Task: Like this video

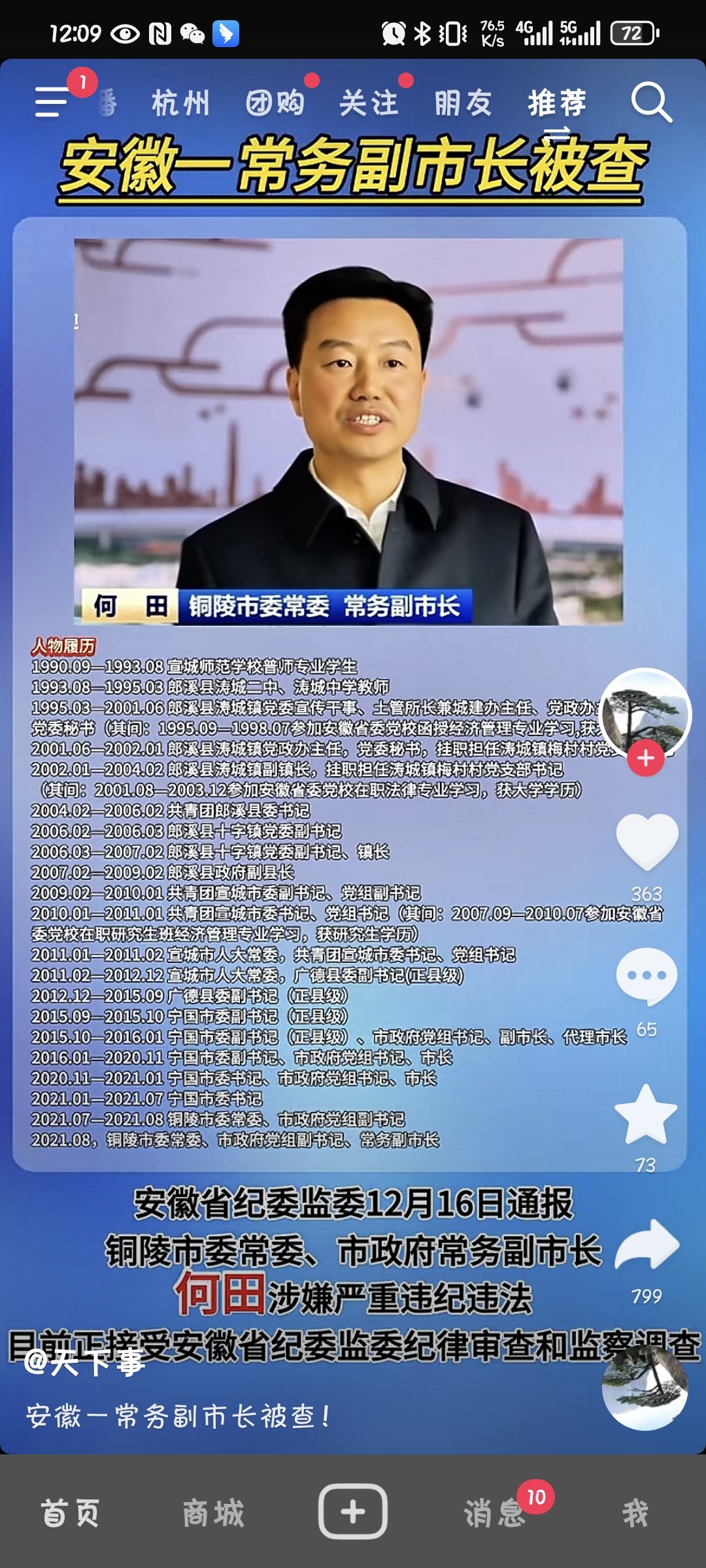Action: pos(647,841)
